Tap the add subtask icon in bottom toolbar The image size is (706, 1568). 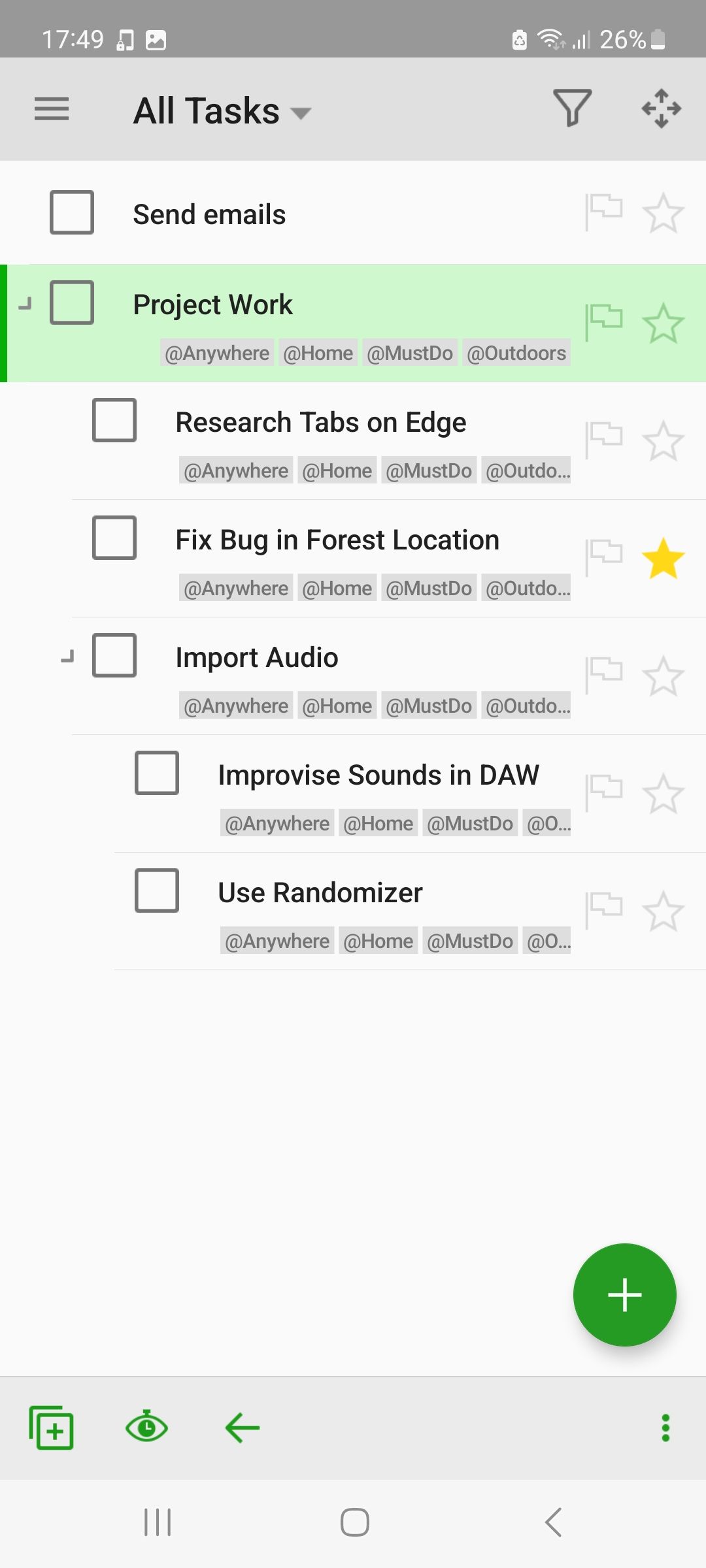pyautogui.click(x=52, y=1428)
